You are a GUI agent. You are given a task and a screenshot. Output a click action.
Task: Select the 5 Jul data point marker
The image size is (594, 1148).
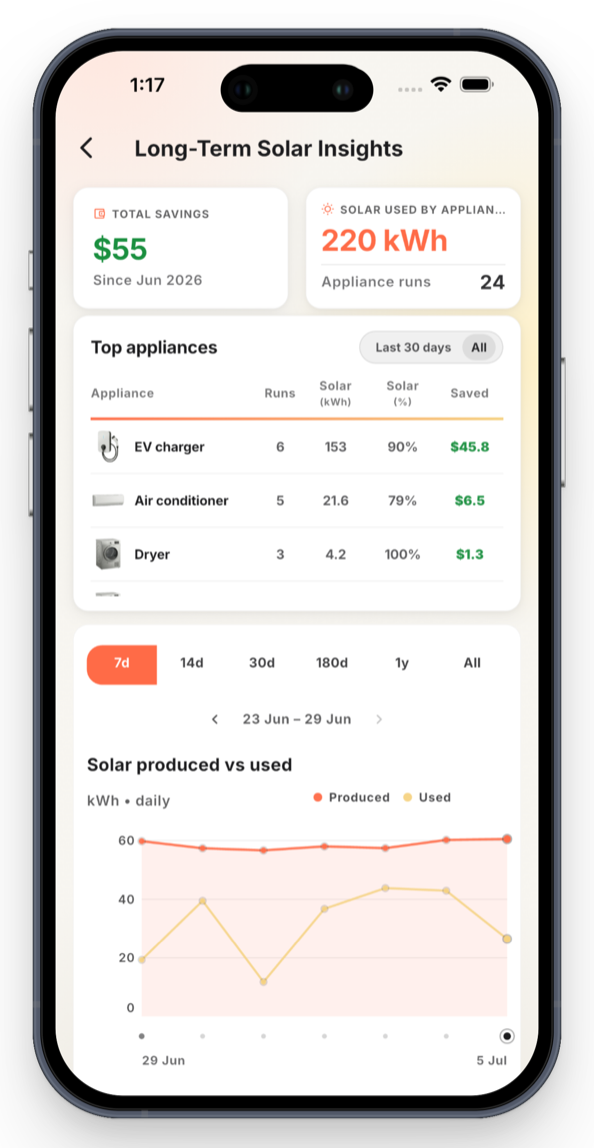point(507,1036)
